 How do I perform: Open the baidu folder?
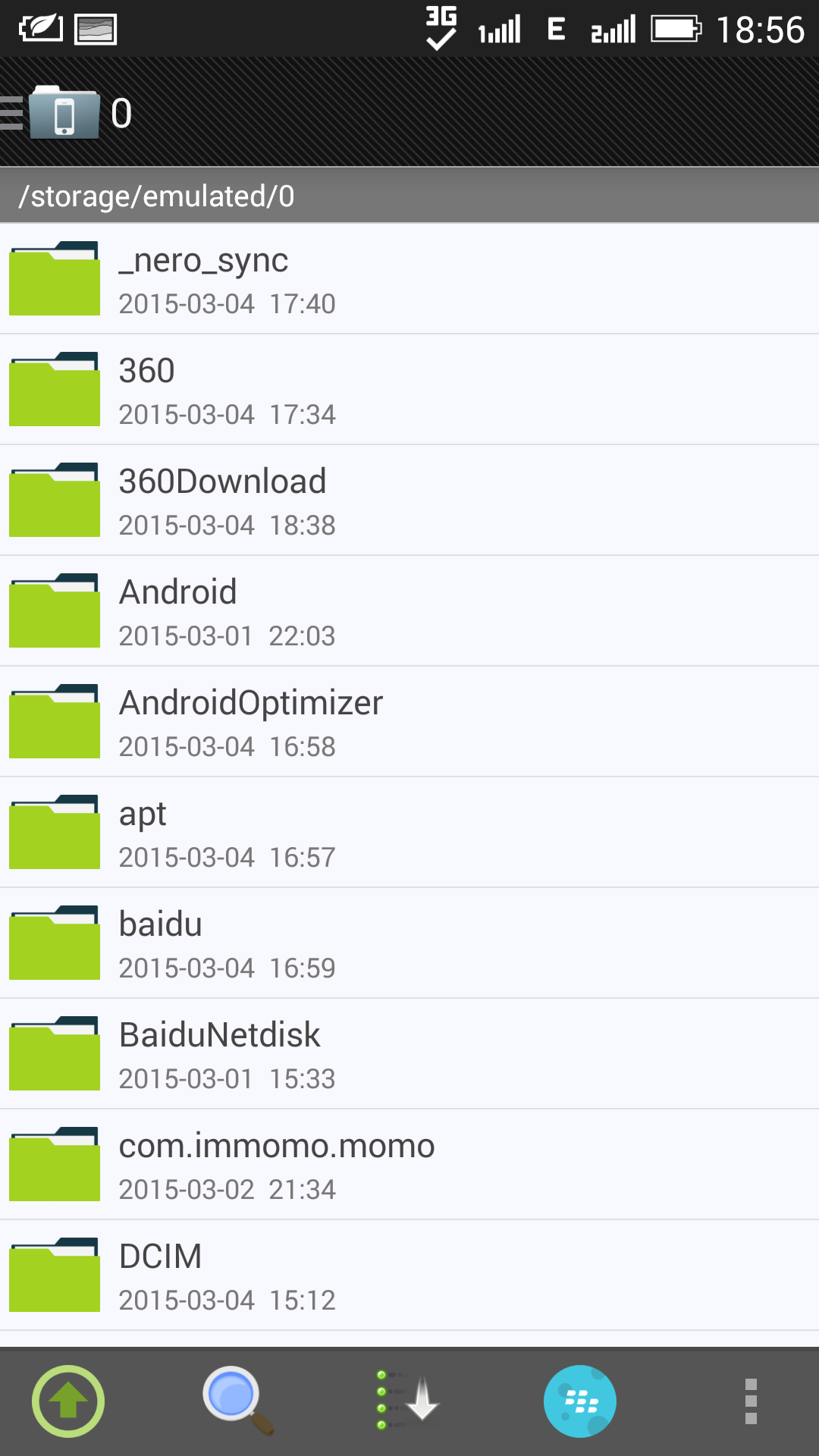click(x=409, y=943)
